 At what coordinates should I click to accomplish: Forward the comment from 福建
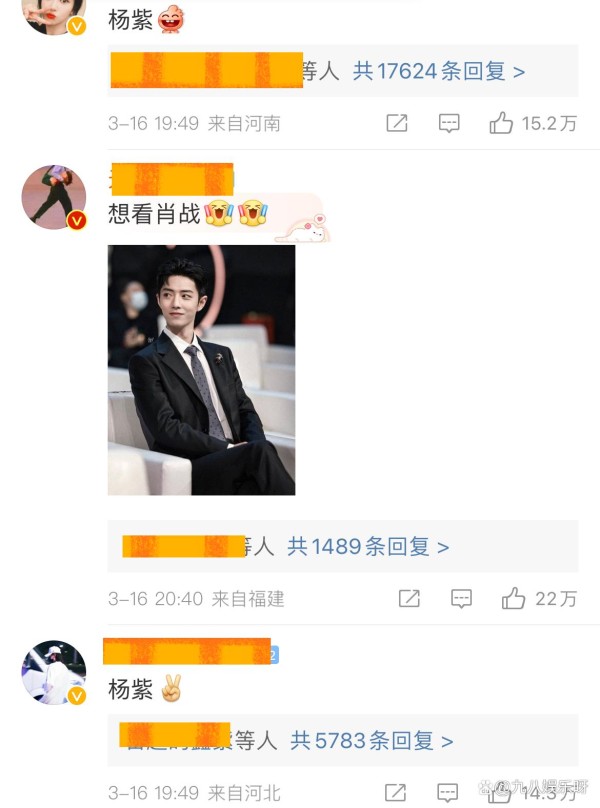409,598
